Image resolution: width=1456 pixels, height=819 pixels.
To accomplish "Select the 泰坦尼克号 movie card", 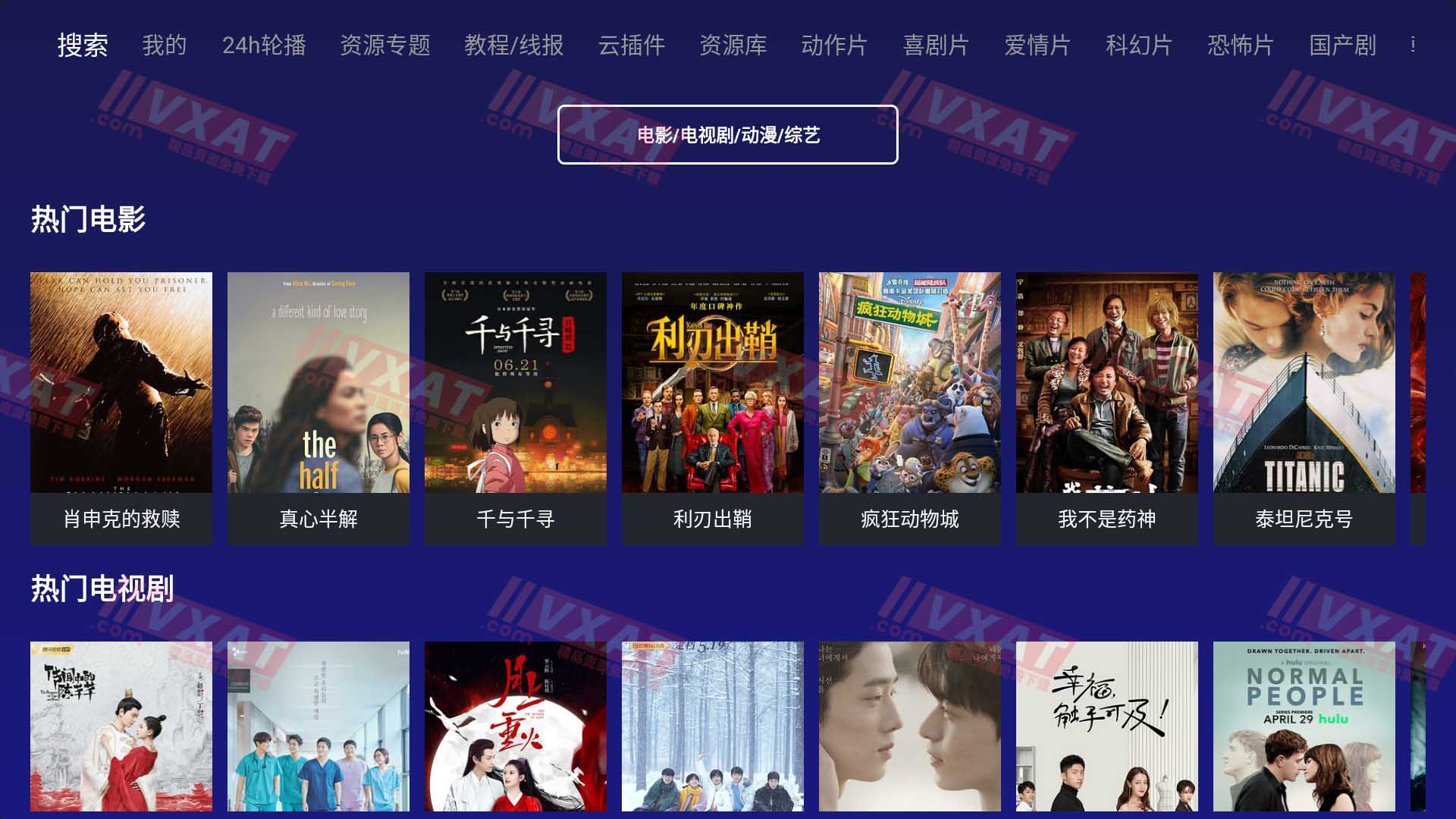I will pyautogui.click(x=1304, y=407).
